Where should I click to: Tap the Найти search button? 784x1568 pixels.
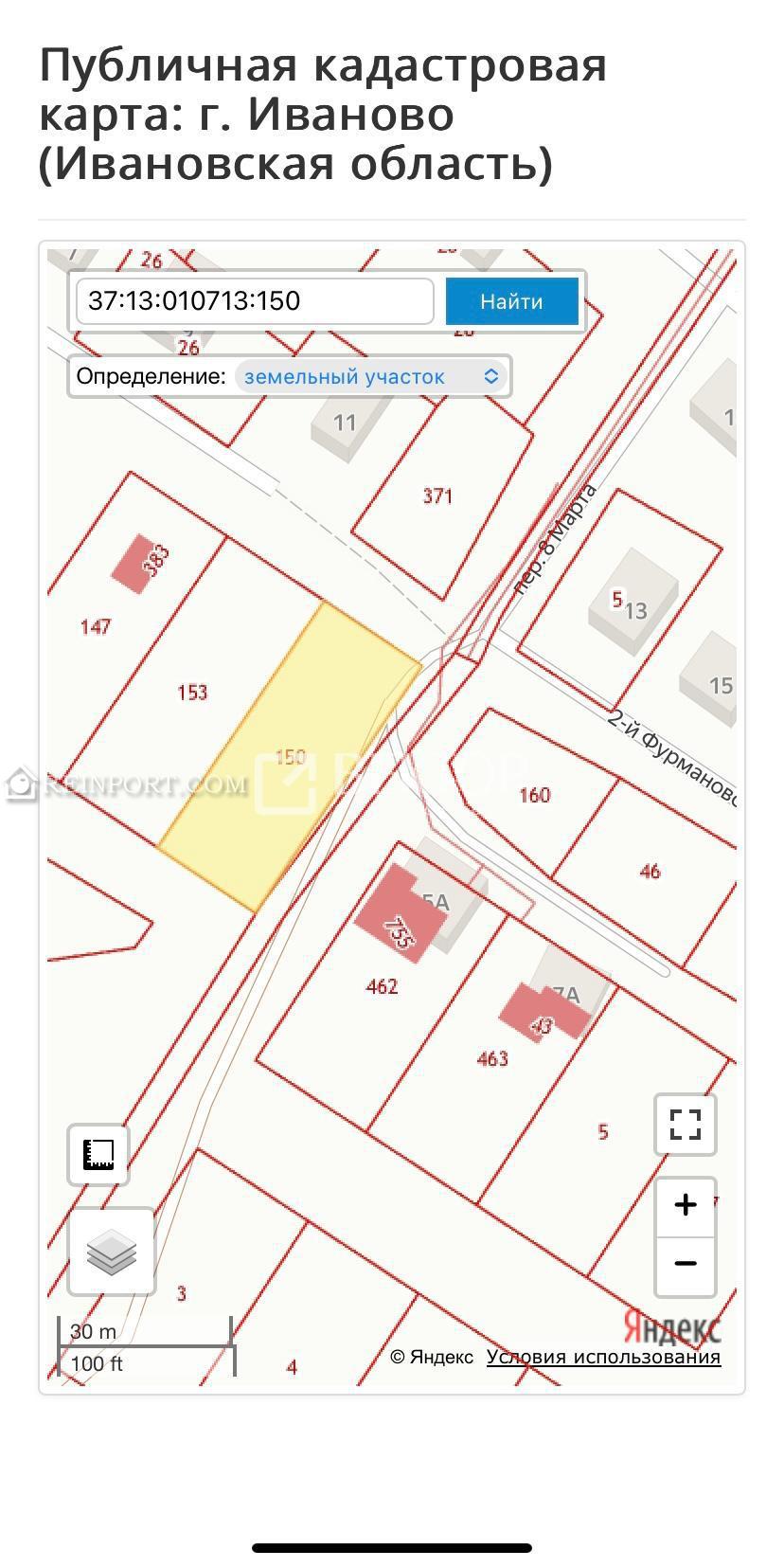coord(511,301)
